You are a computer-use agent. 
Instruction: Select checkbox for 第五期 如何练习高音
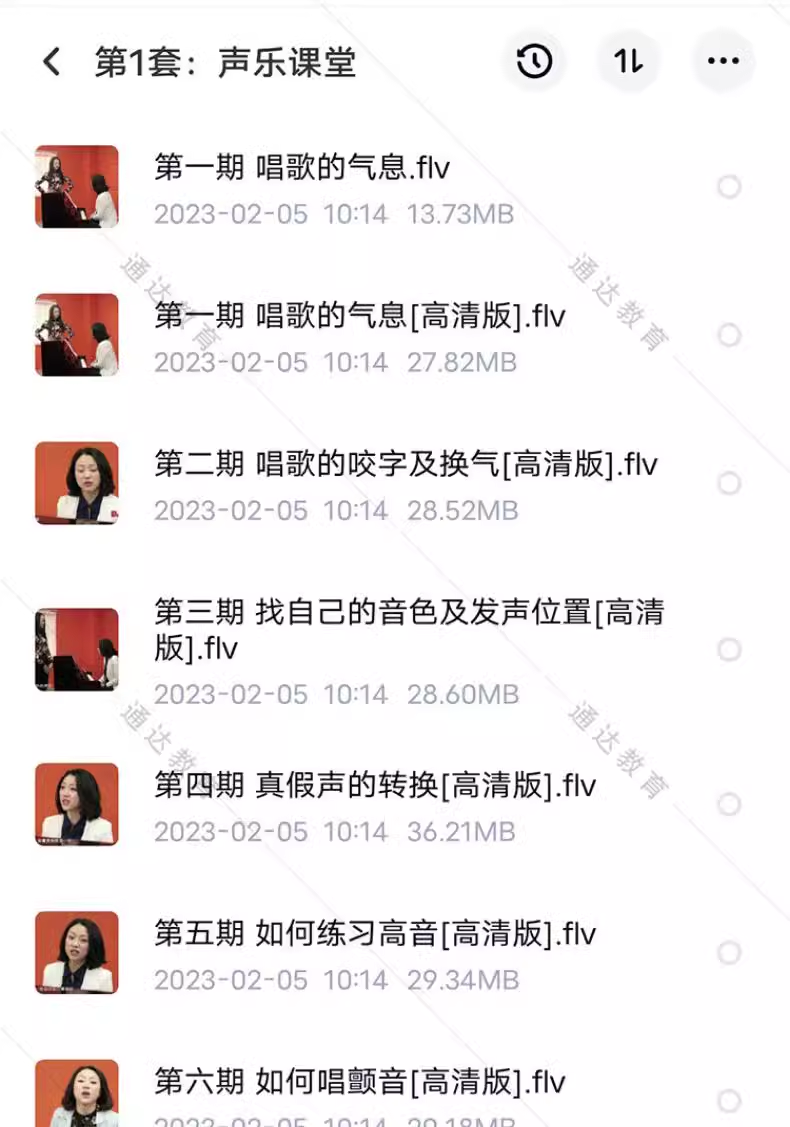point(728,952)
